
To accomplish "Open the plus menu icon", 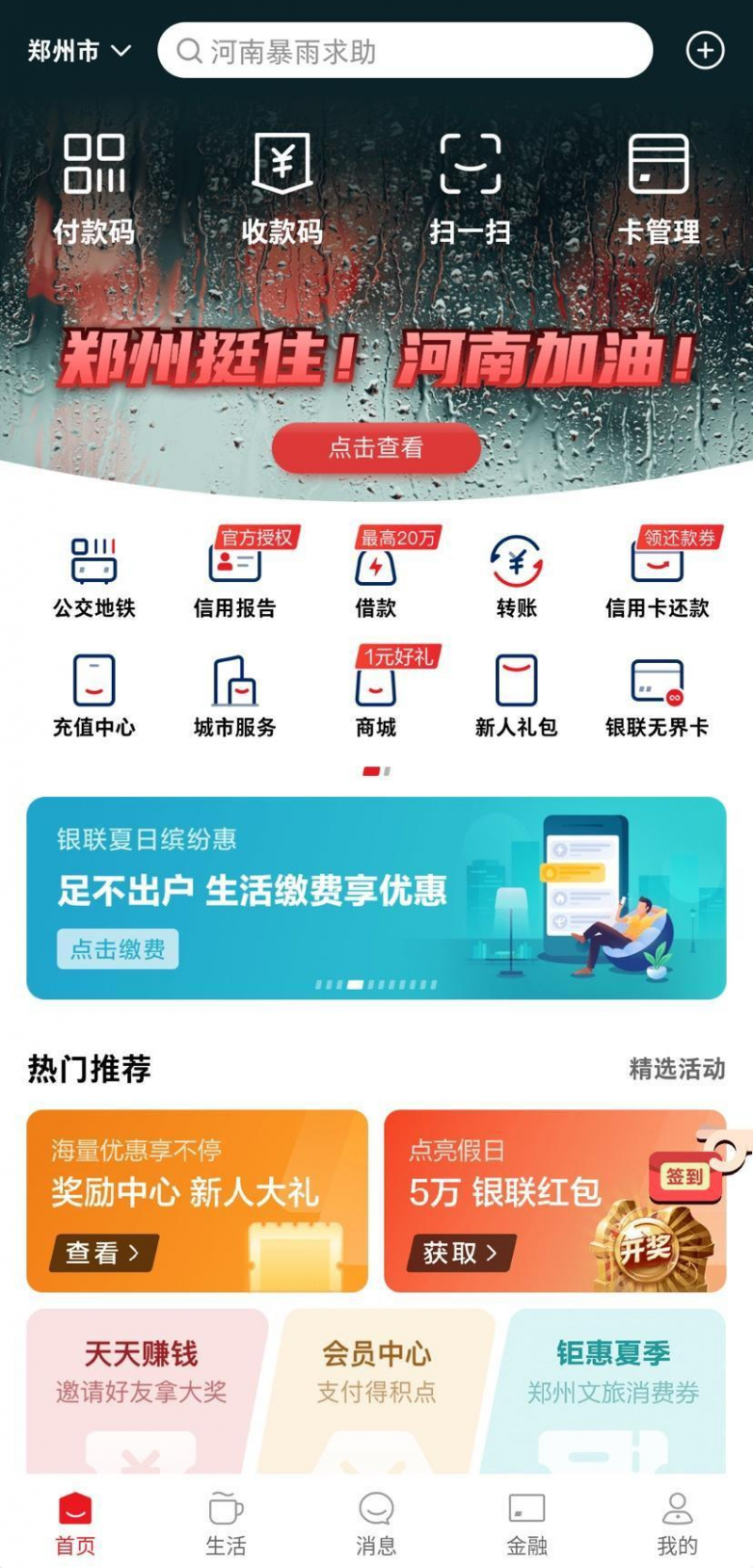I will [705, 51].
